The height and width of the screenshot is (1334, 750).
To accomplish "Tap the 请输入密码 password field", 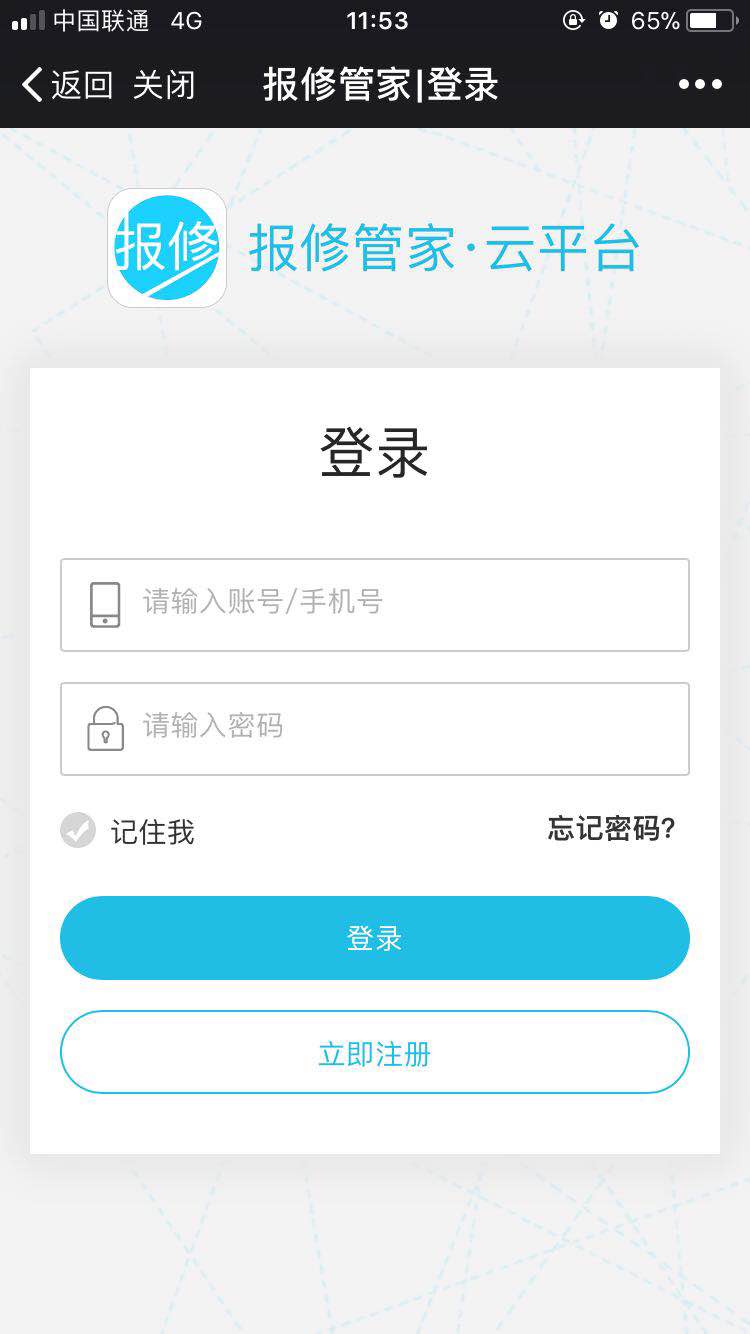I will [x=375, y=728].
